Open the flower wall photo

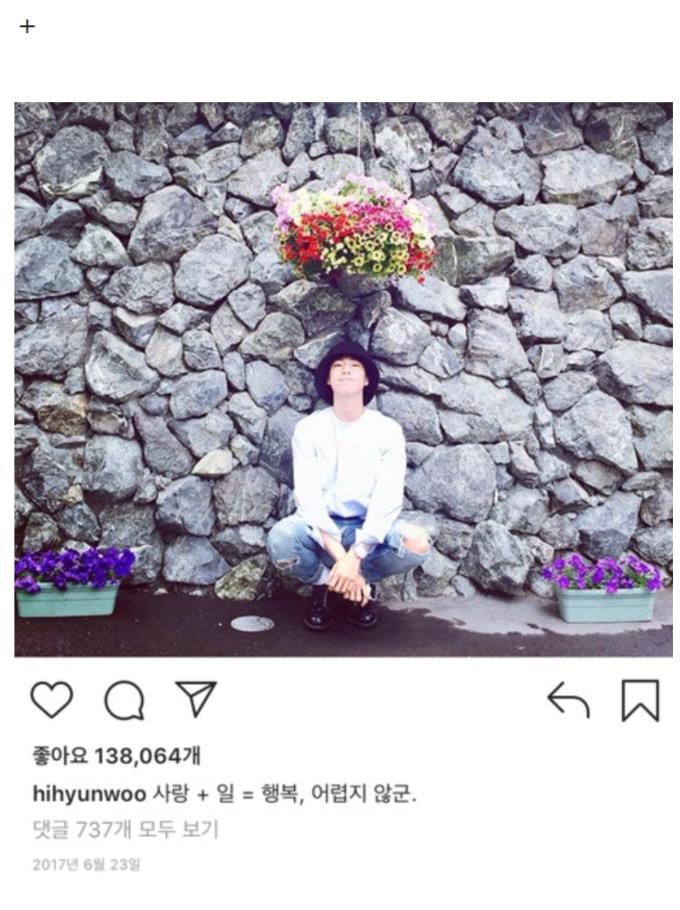(343, 379)
